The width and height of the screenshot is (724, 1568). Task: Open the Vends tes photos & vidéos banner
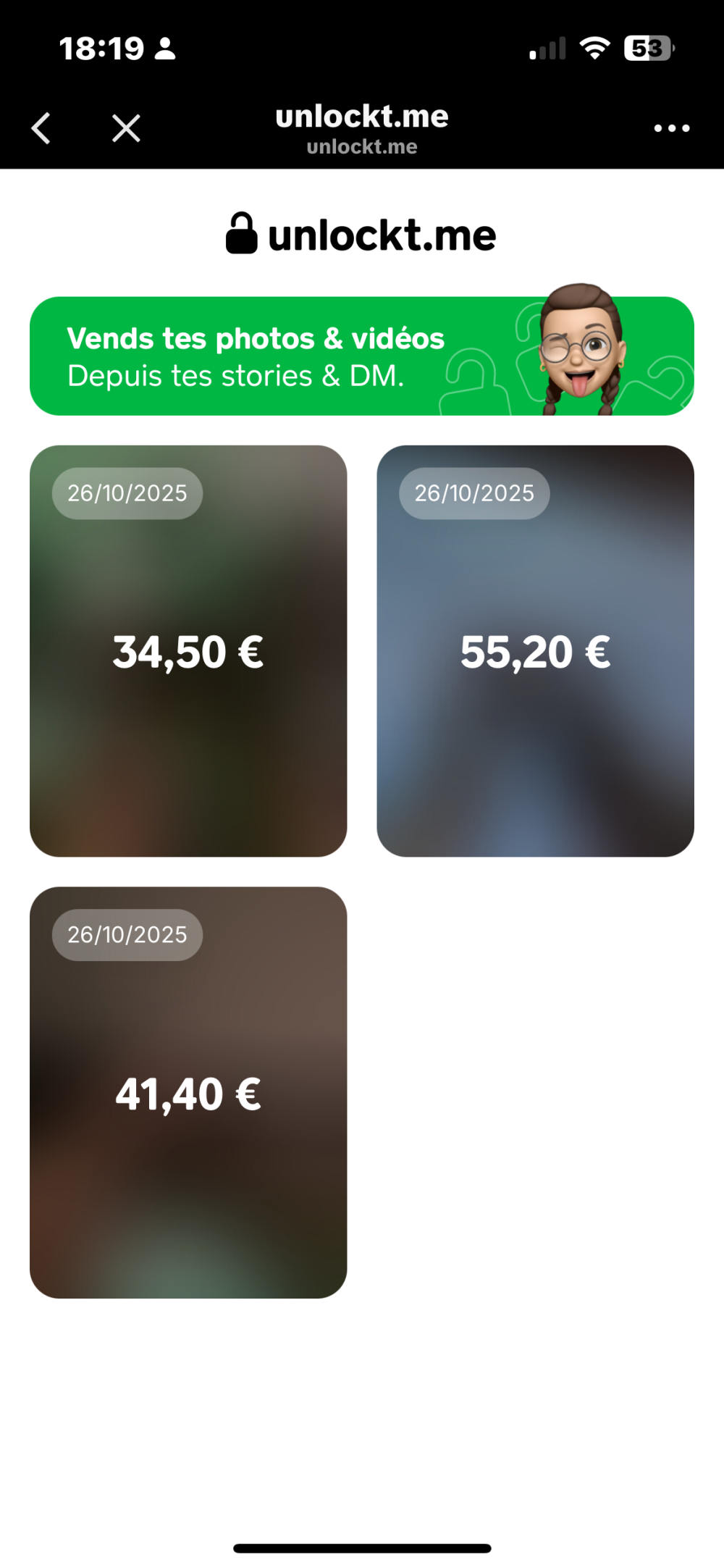tap(361, 356)
